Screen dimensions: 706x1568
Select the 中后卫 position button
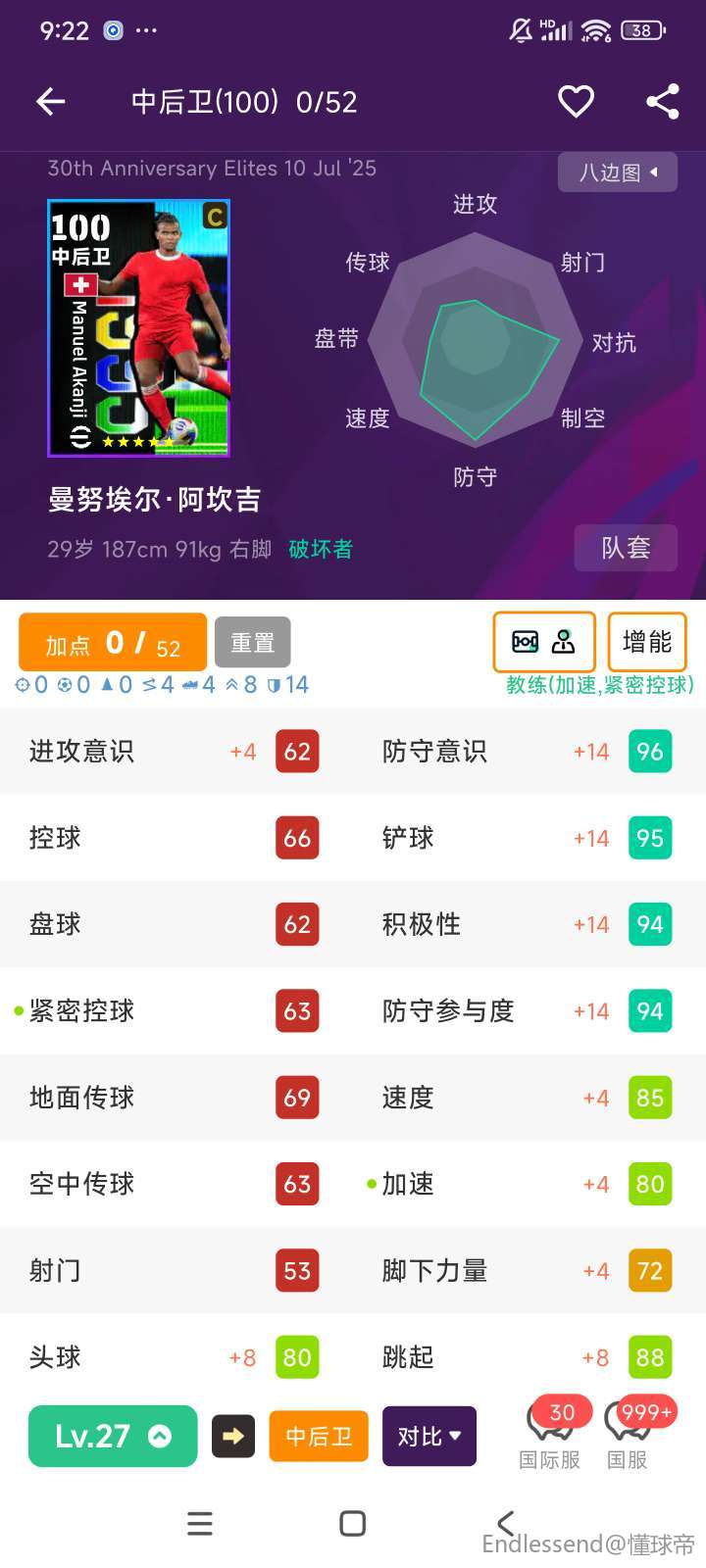click(319, 1437)
